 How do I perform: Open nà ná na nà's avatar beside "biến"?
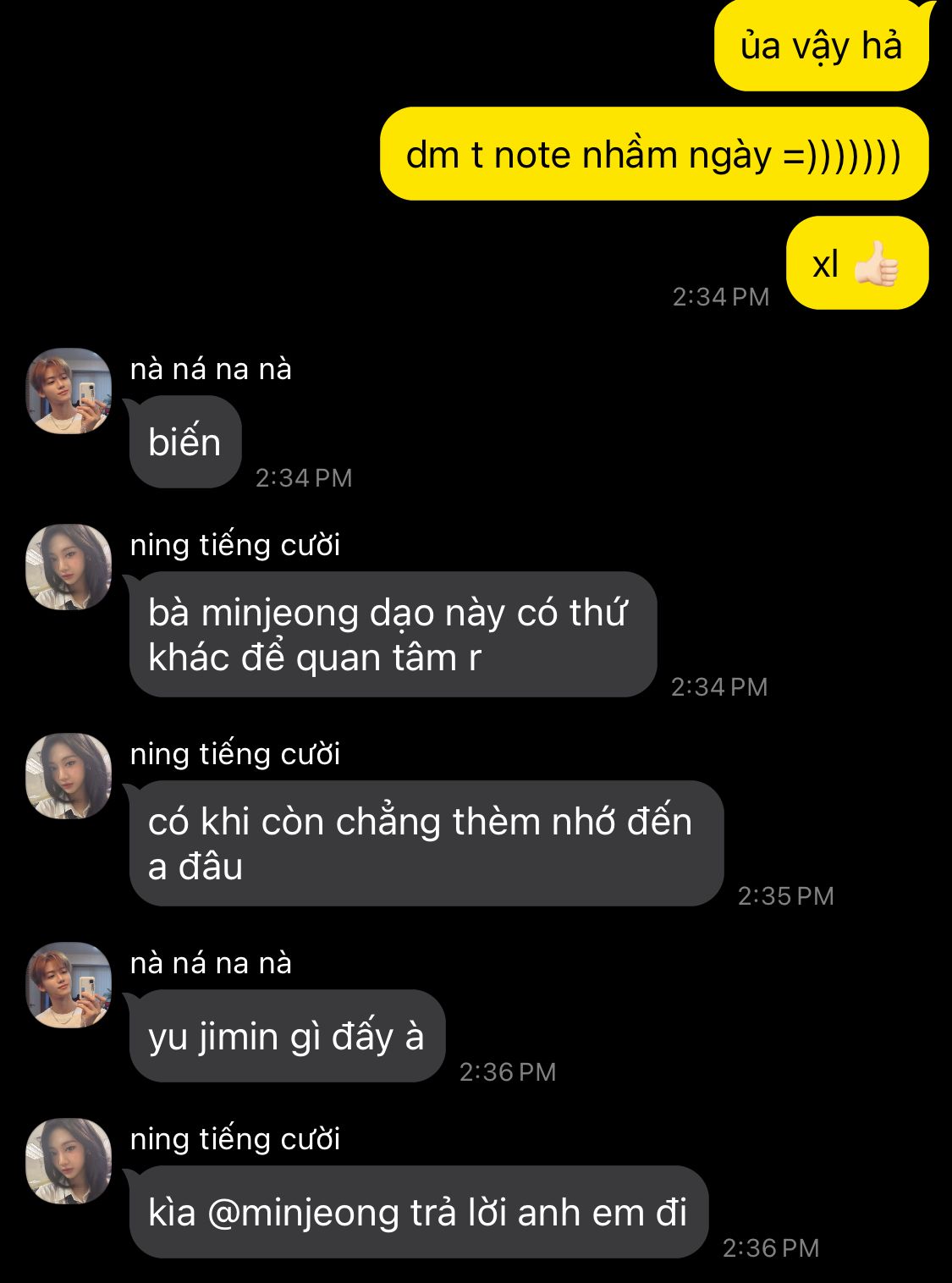[69, 391]
